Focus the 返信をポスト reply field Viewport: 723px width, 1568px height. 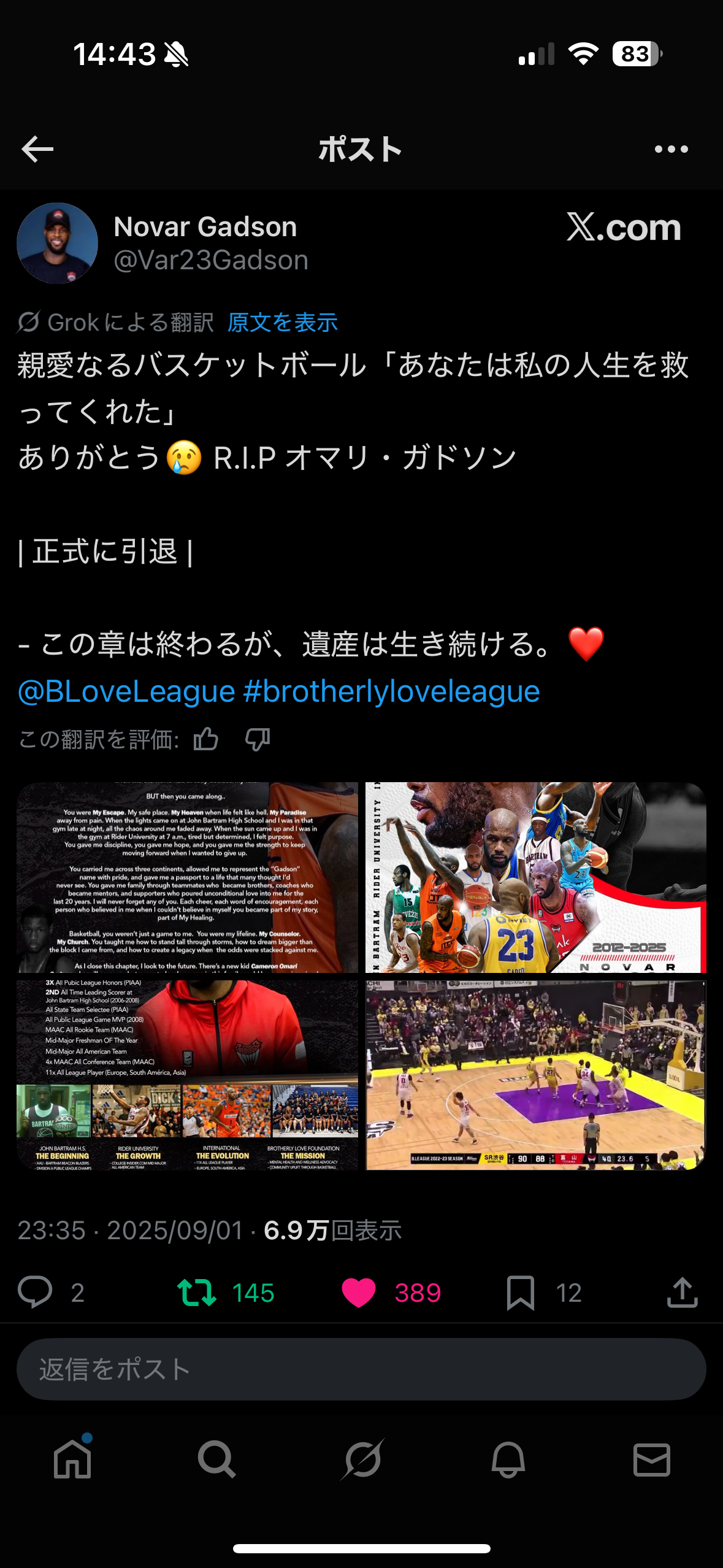point(361,1369)
